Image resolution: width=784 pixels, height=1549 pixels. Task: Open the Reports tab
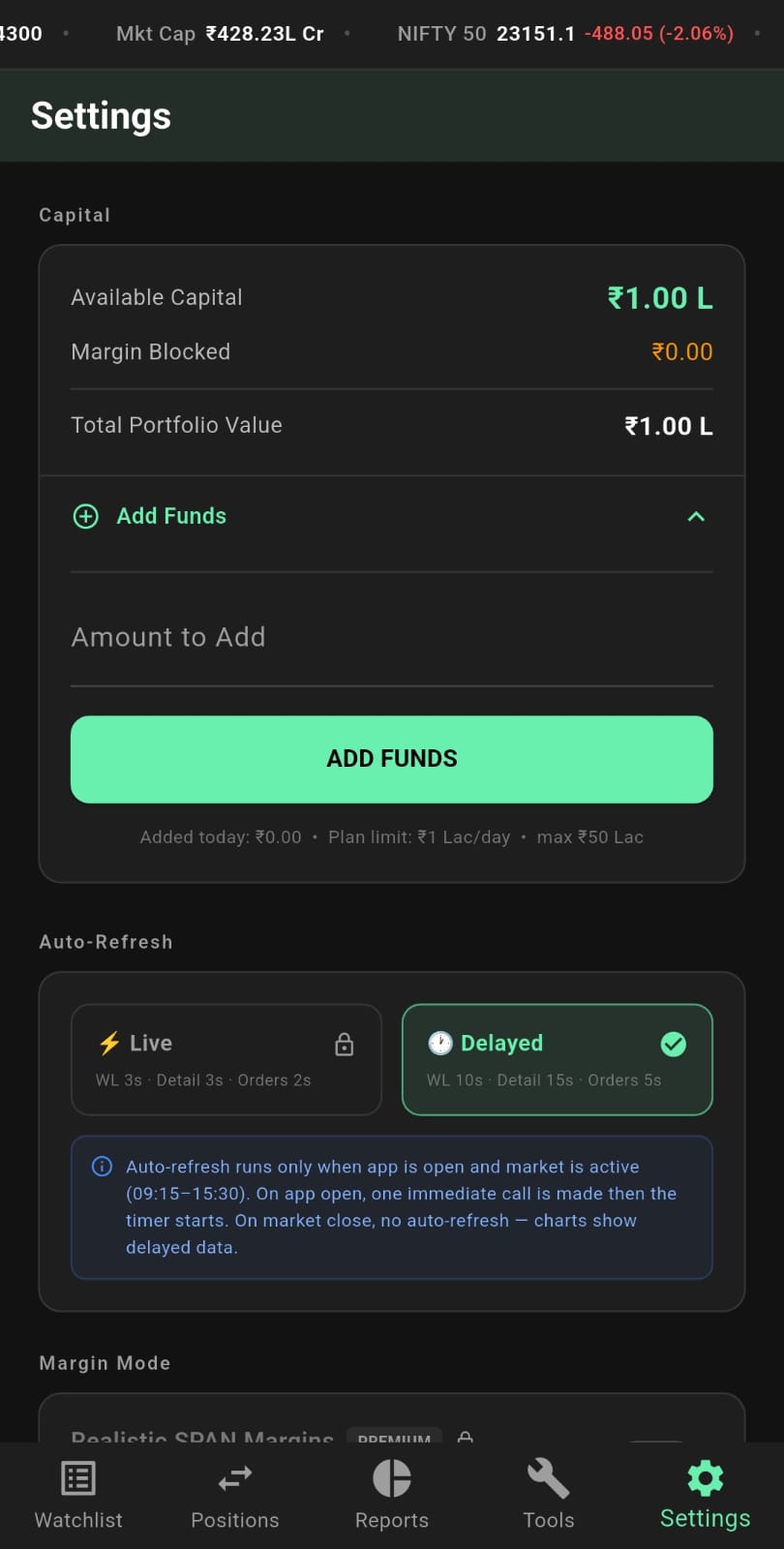(x=391, y=1496)
